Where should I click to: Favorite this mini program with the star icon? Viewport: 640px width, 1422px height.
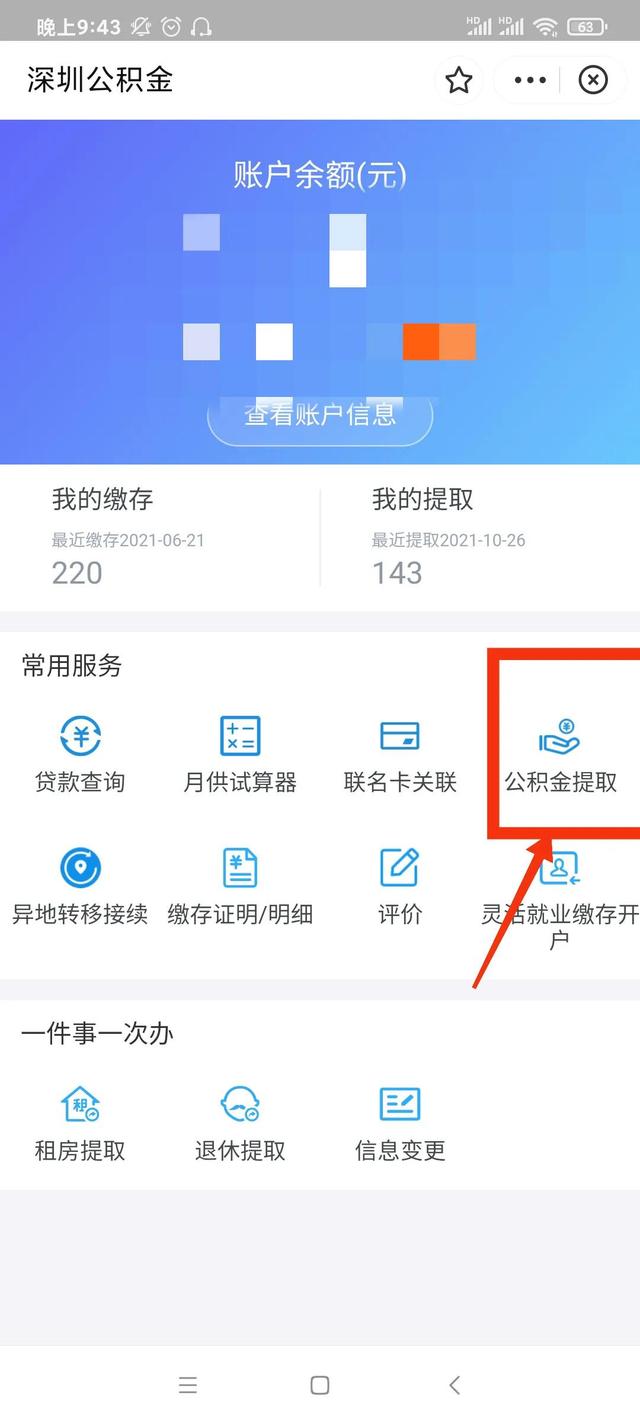[459, 80]
